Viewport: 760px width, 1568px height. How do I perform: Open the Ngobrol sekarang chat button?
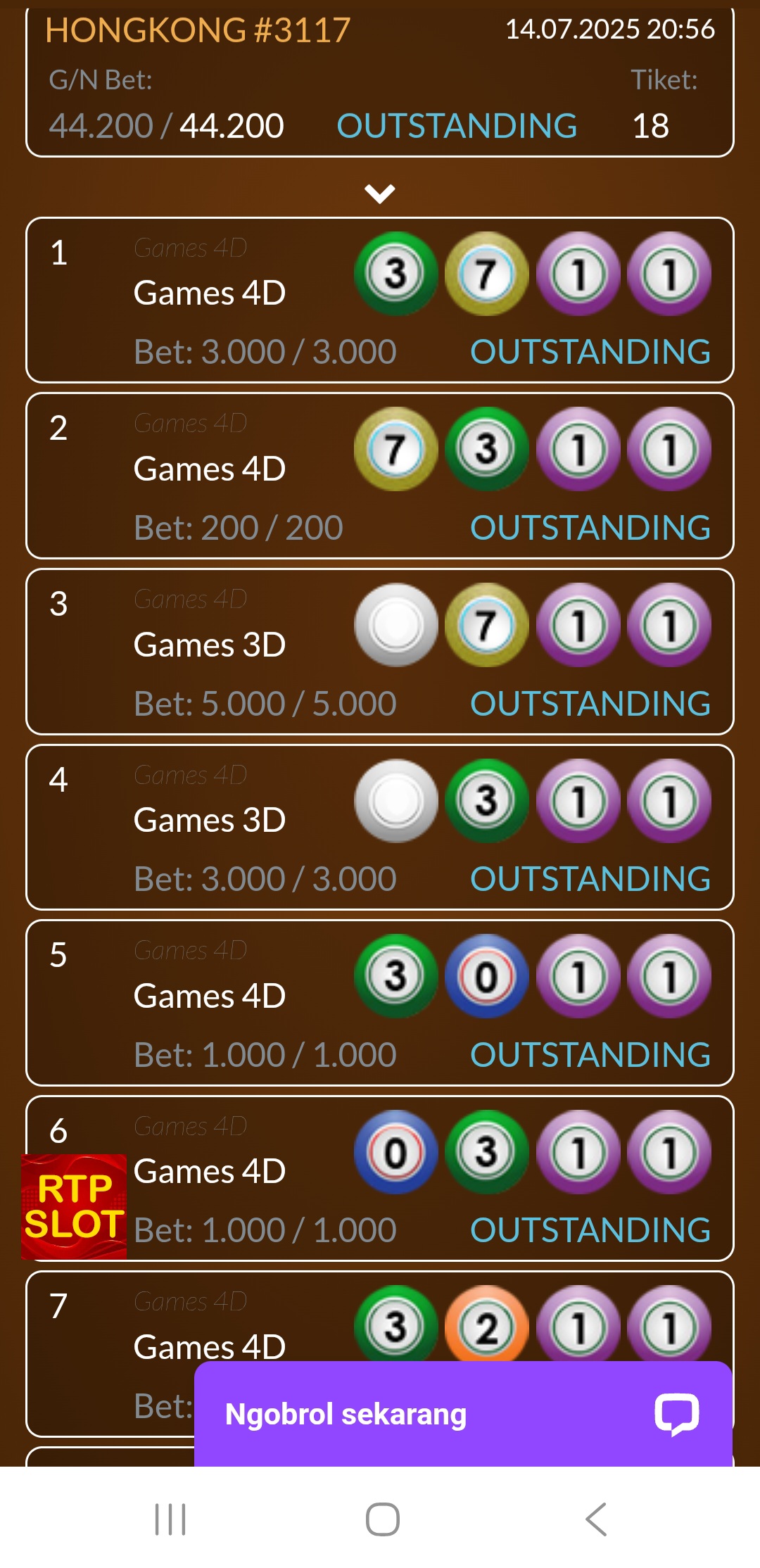[463, 1414]
